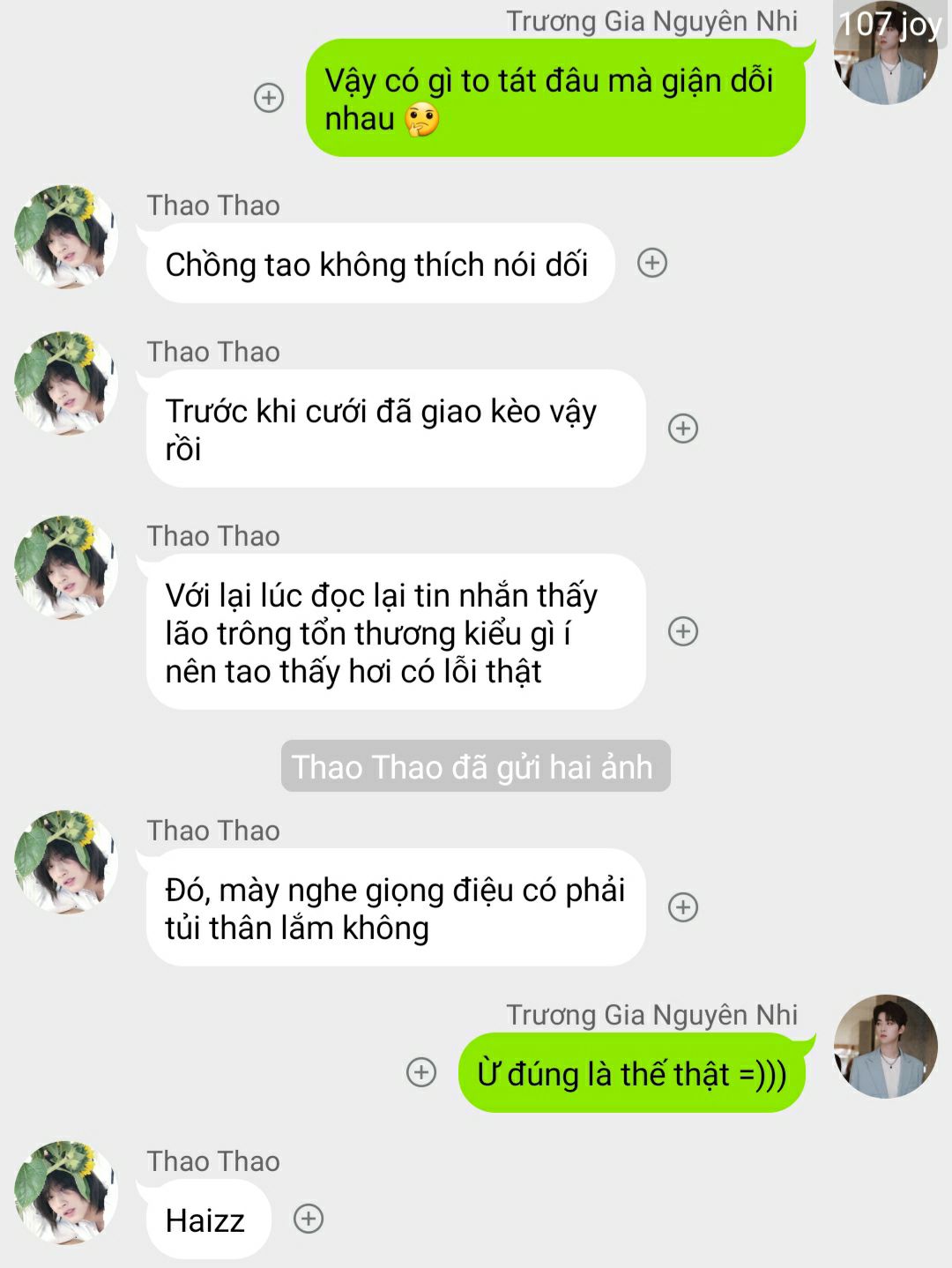
Task: Add reaction to "Với lại lúc đọc lại" message
Action: point(683,631)
